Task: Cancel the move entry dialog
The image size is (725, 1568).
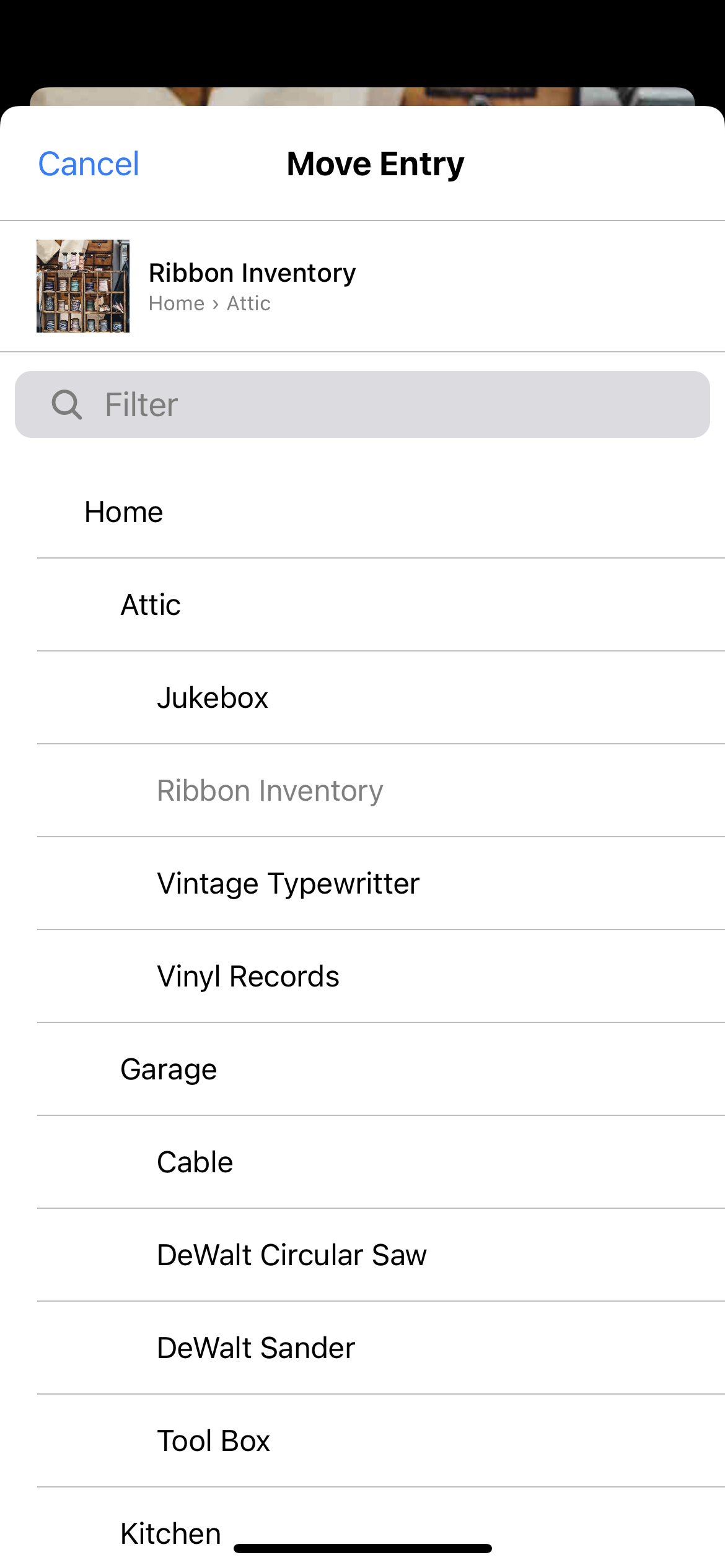Action: click(x=89, y=164)
